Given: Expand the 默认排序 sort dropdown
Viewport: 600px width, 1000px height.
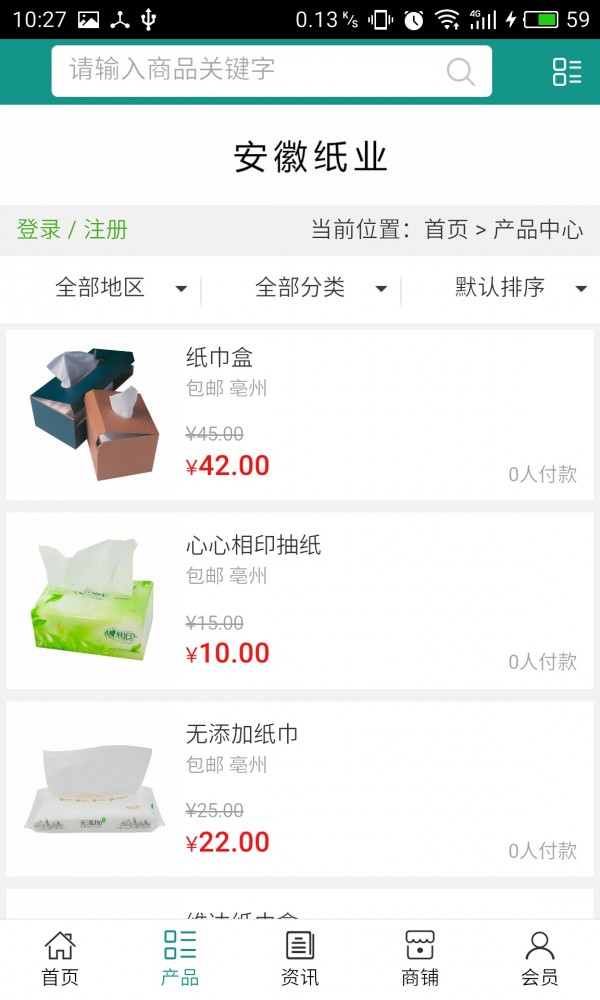Looking at the screenshot, I should (520, 289).
